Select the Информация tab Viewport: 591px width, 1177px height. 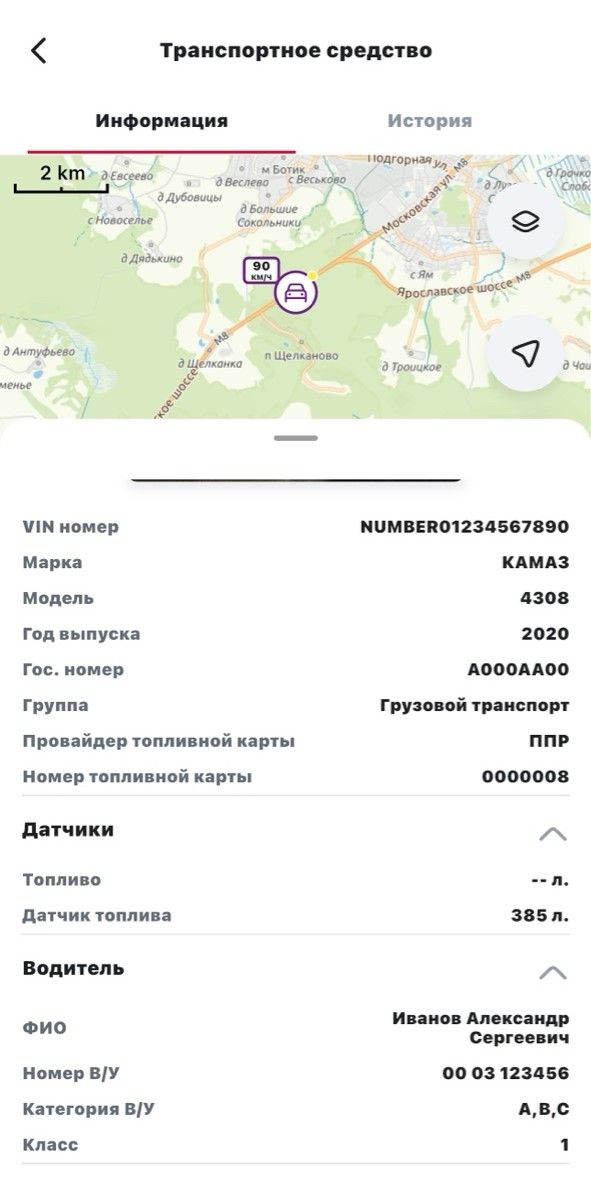point(161,121)
